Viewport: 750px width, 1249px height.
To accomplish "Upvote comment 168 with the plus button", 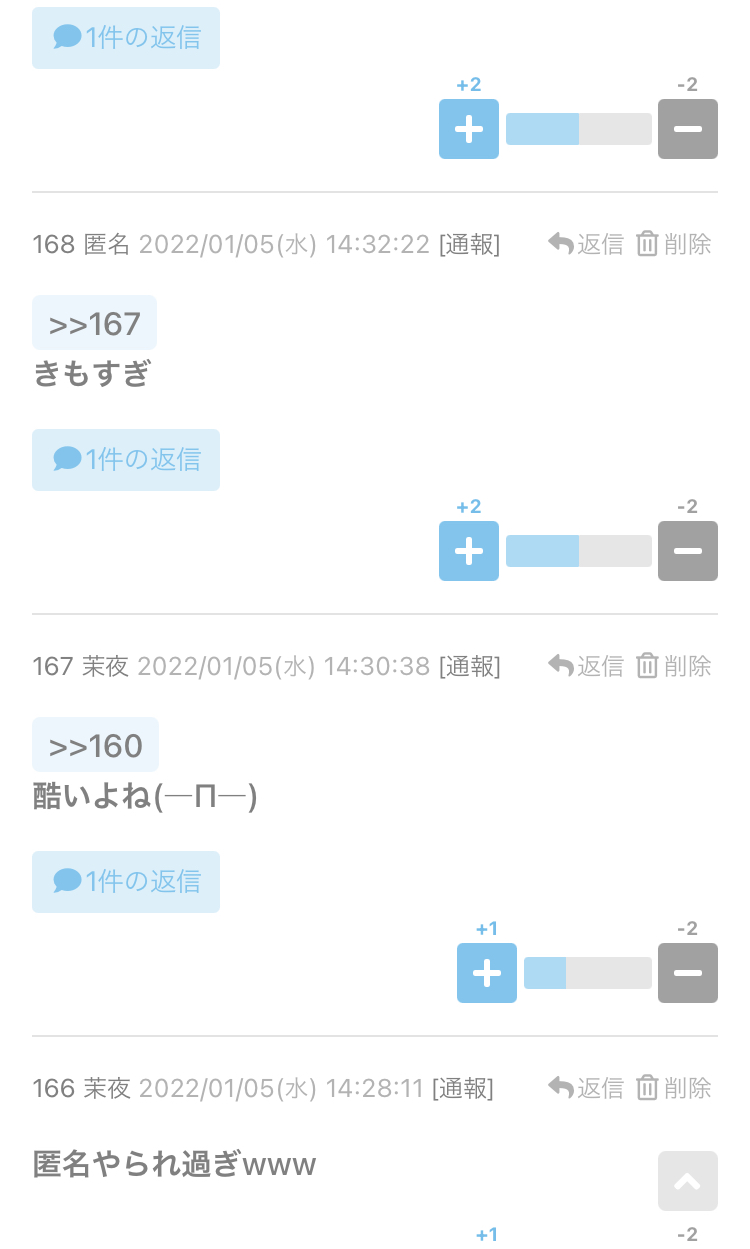I will [468, 551].
